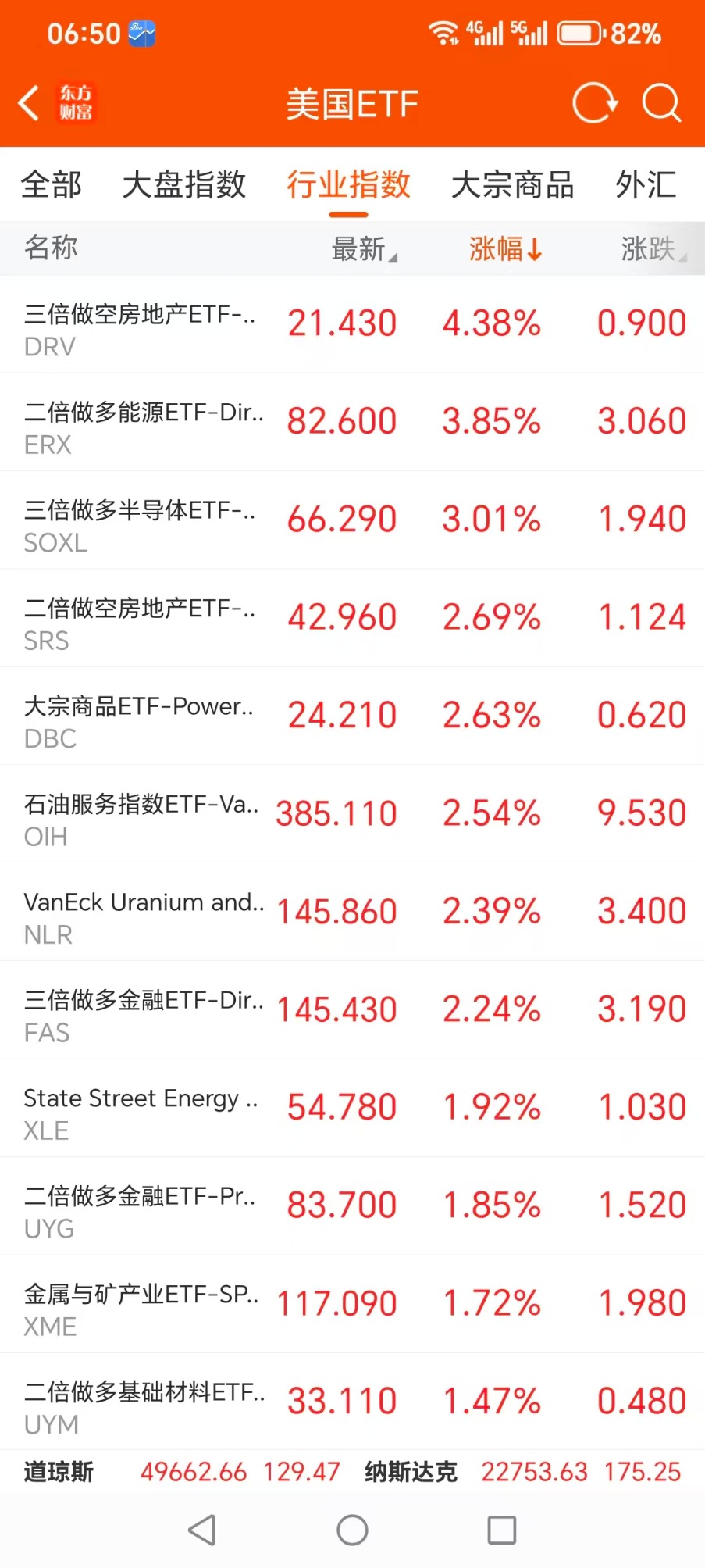Switch to the 外汇 tab

coord(646,185)
